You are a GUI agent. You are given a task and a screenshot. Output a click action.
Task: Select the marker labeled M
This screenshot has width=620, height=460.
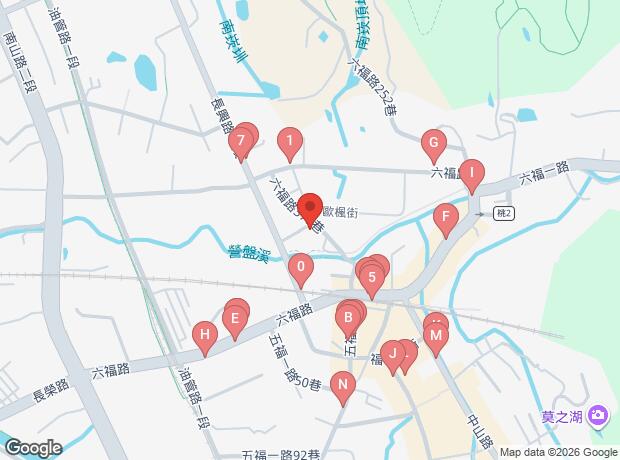coord(436,339)
